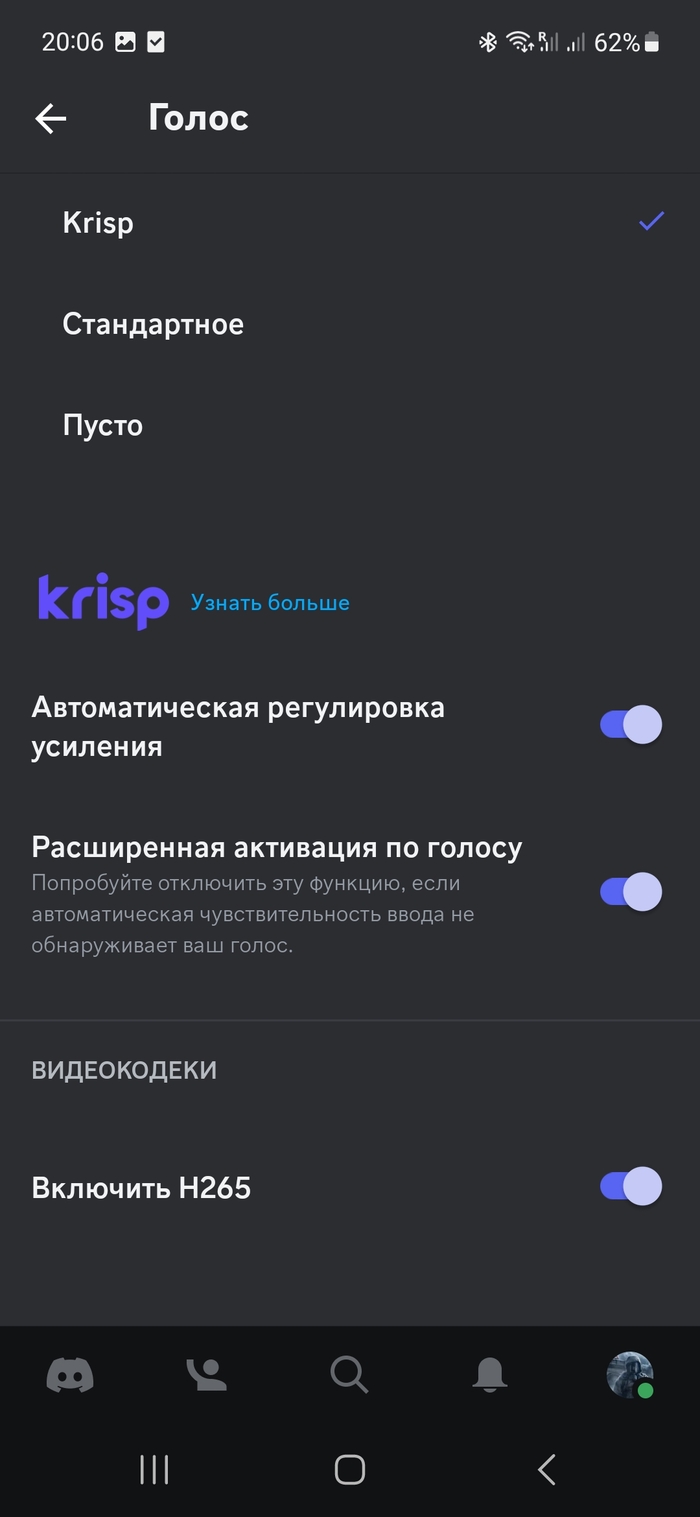Switch to the Friends tab
The width and height of the screenshot is (700, 1517).
click(x=207, y=1375)
